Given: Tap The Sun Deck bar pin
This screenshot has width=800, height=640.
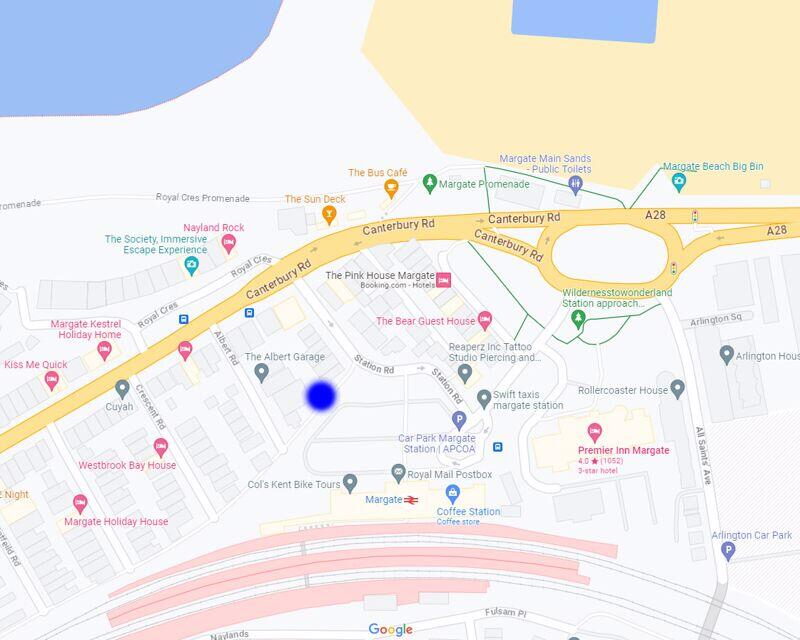Looking at the screenshot, I should coord(328,214).
